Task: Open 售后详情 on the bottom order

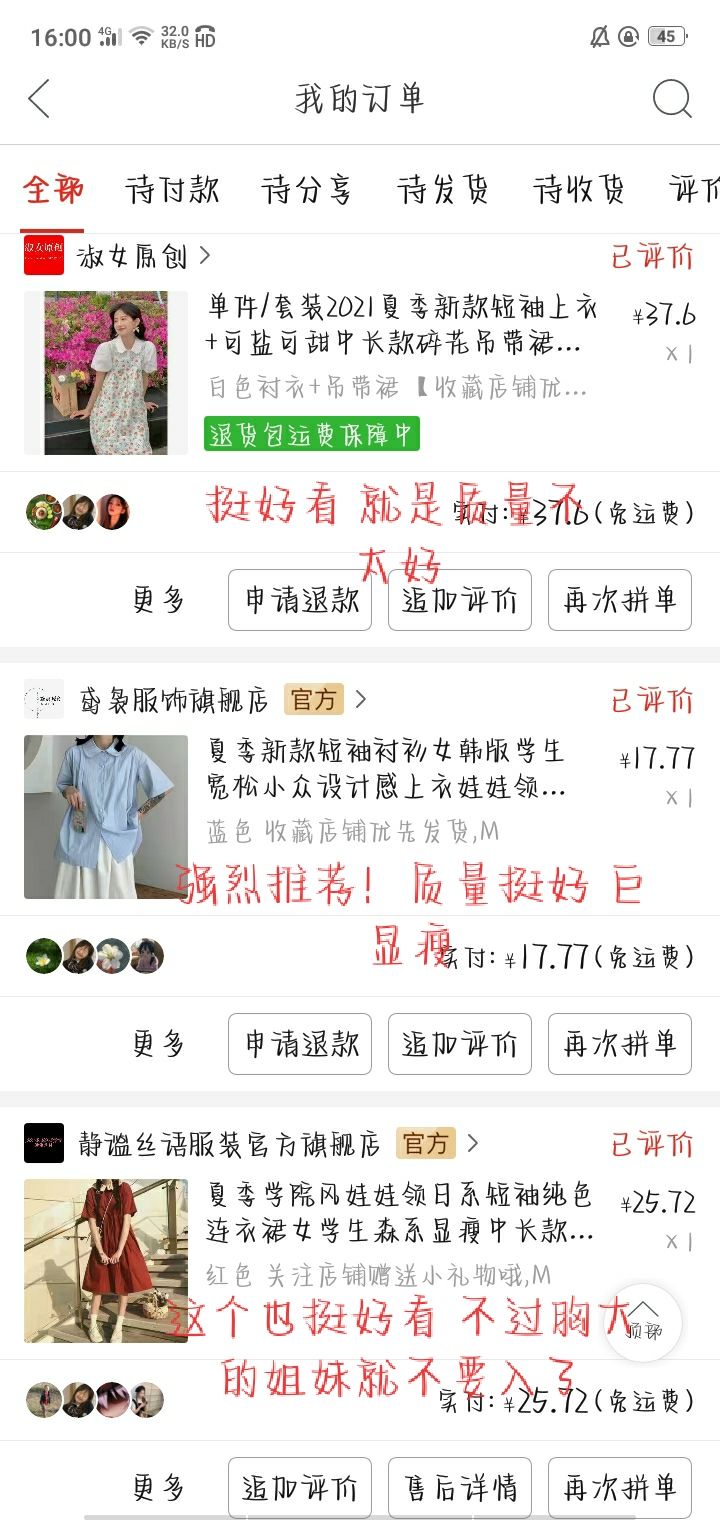Action: (459, 1488)
